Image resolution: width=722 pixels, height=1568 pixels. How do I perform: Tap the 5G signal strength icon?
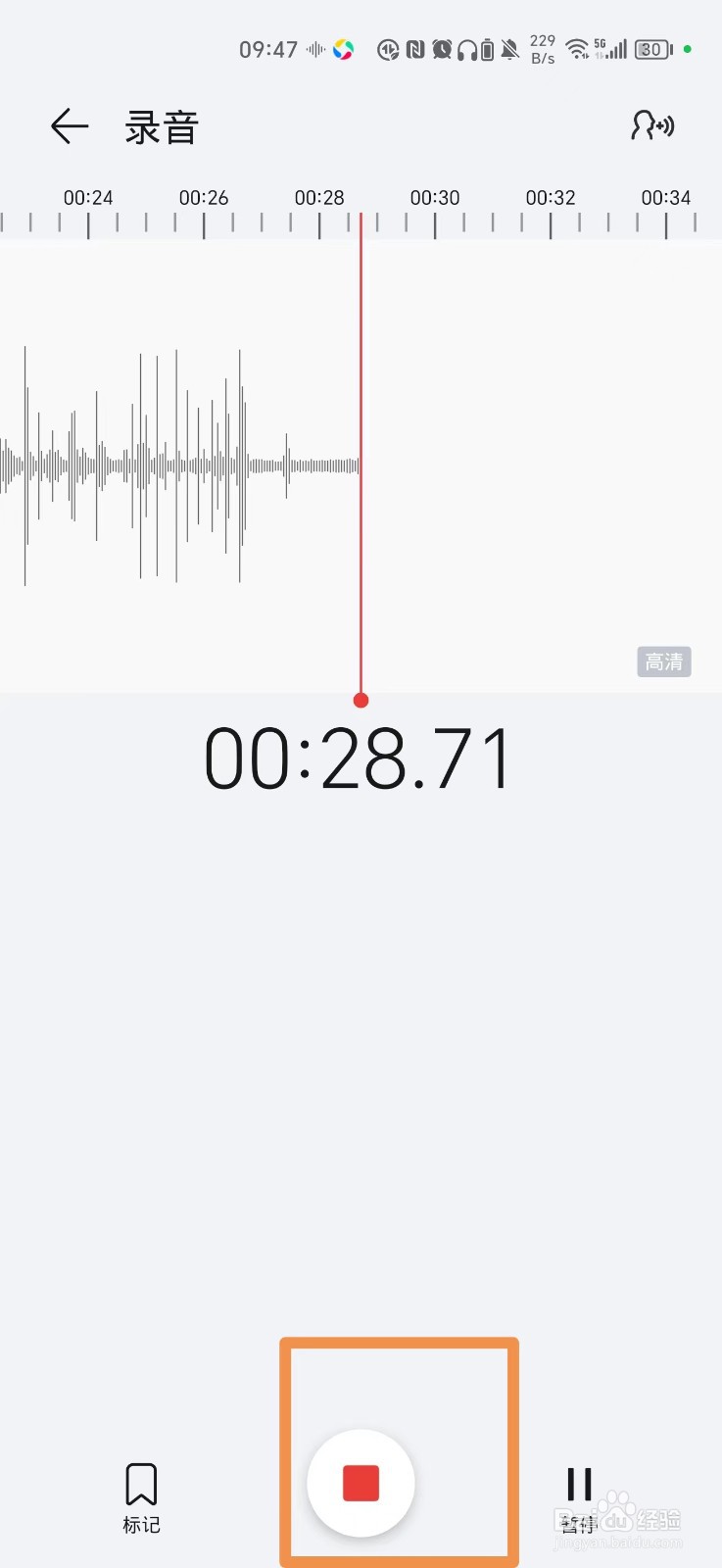612,48
